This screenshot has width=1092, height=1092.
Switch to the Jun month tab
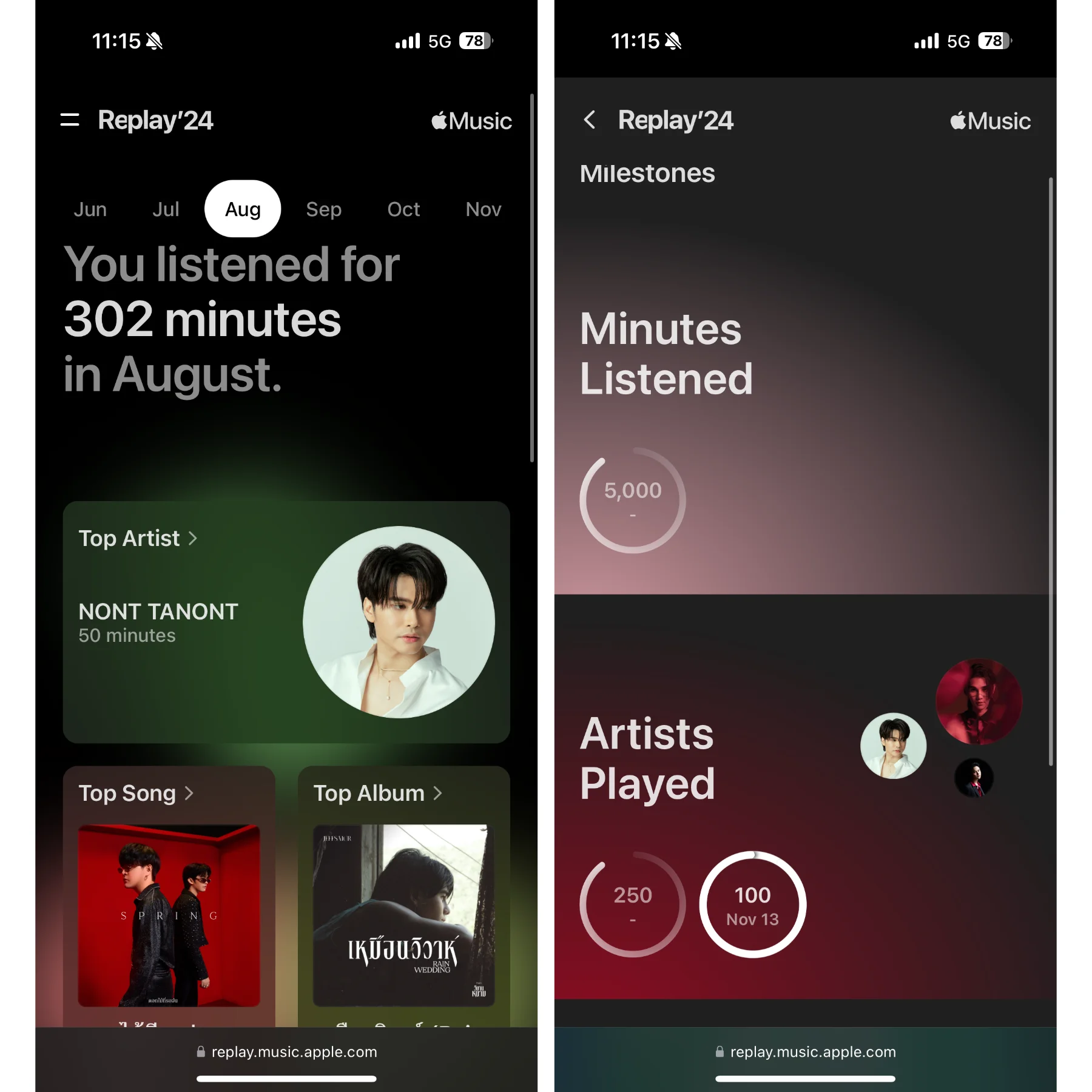click(x=90, y=209)
